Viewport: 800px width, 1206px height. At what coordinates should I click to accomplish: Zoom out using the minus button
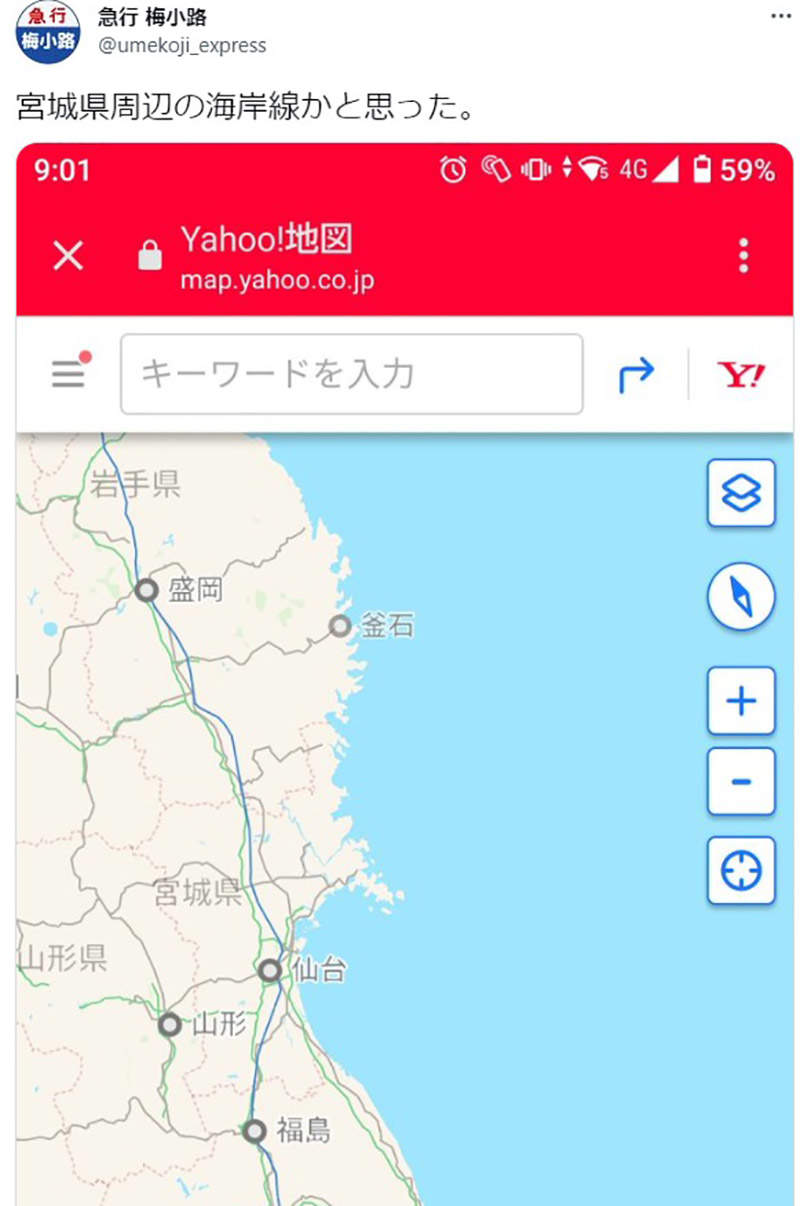click(741, 783)
